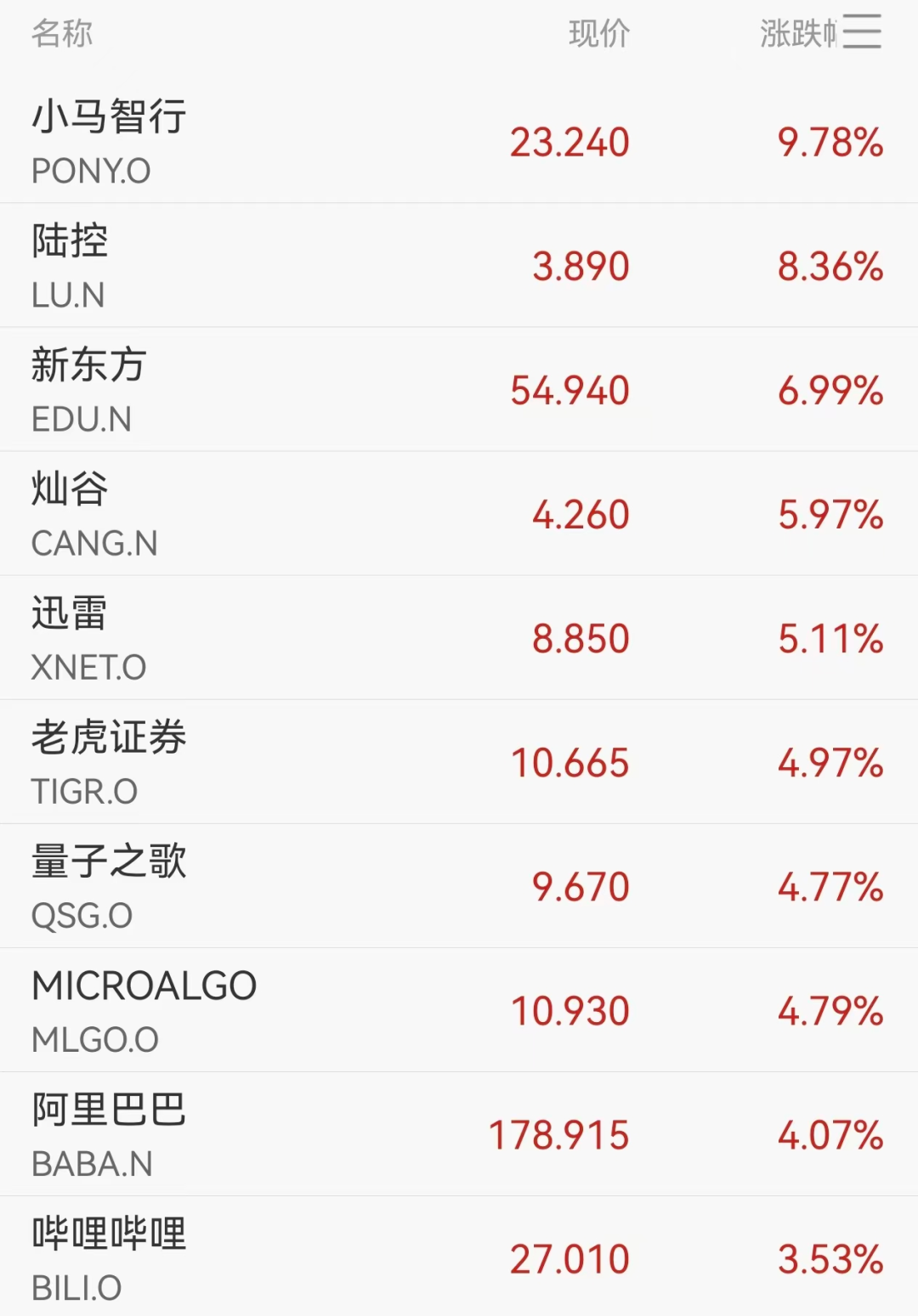
Task: Sort stocks by 涨跌幅 column header
Action: coord(796,34)
